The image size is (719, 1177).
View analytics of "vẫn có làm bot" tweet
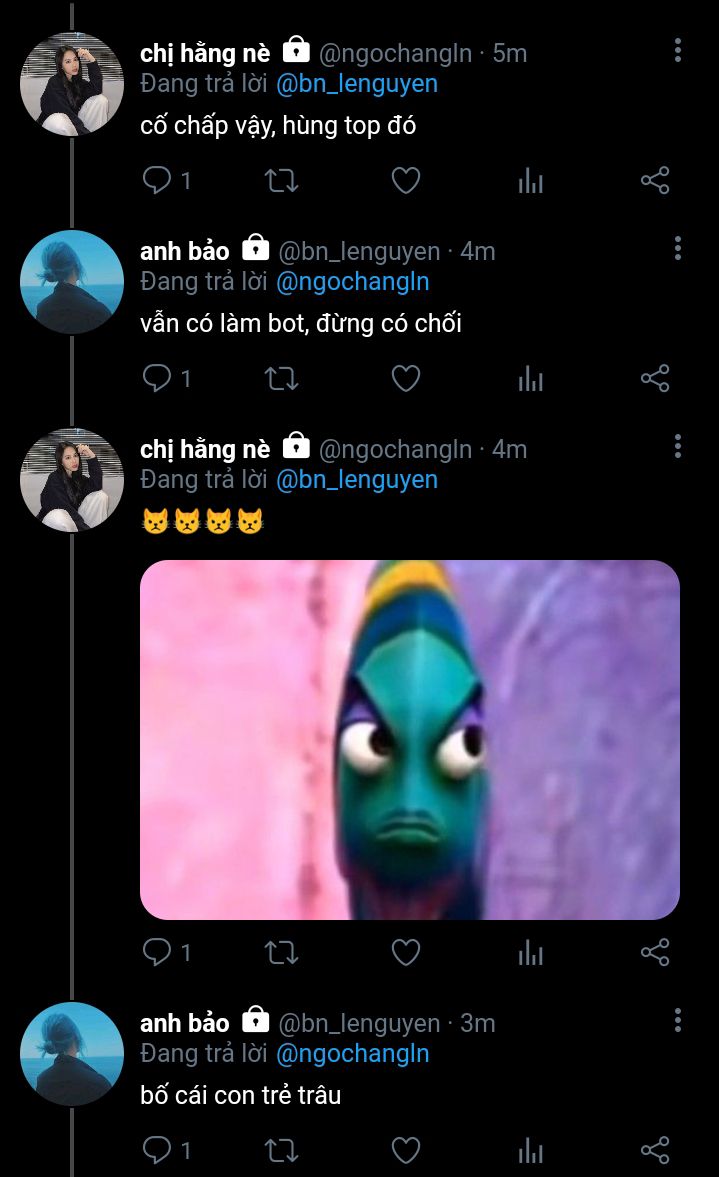tap(530, 378)
